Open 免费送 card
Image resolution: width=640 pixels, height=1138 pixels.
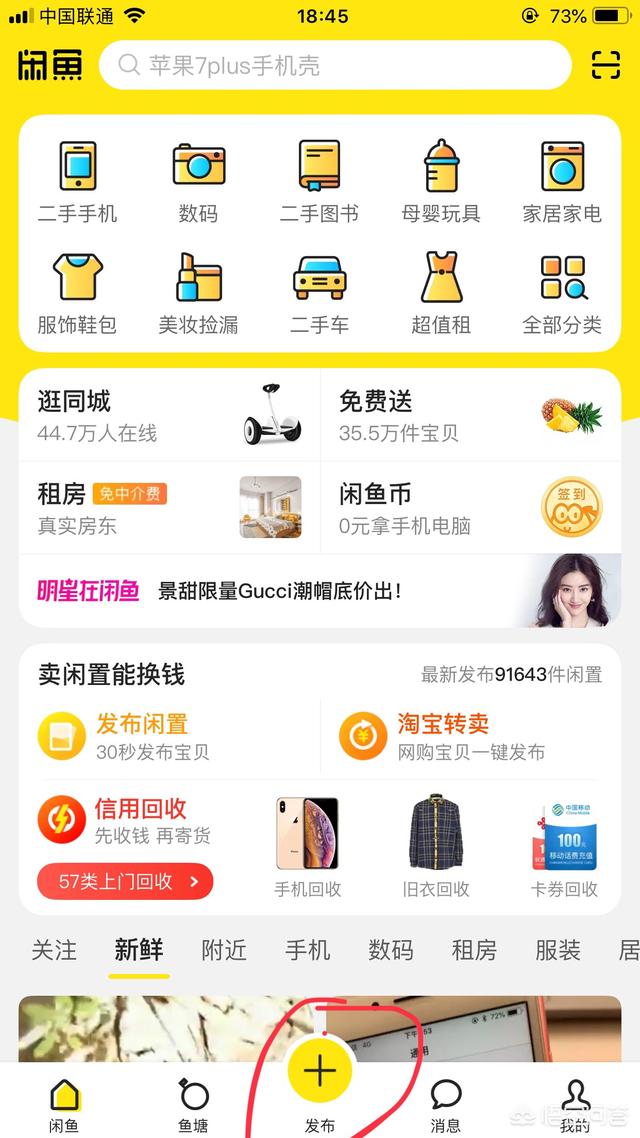point(471,415)
